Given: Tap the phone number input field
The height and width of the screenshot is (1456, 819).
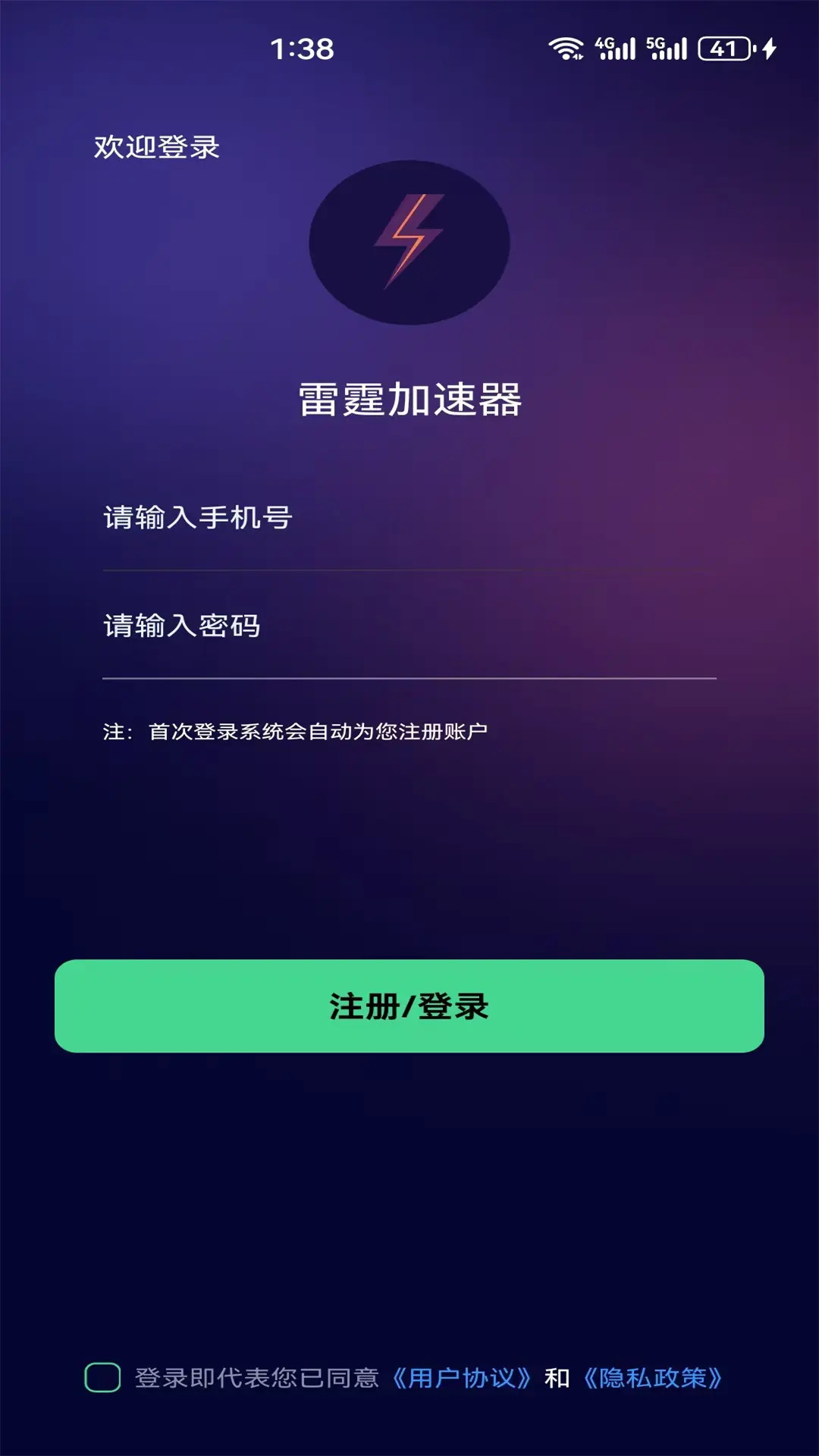Looking at the screenshot, I should pyautogui.click(x=409, y=518).
